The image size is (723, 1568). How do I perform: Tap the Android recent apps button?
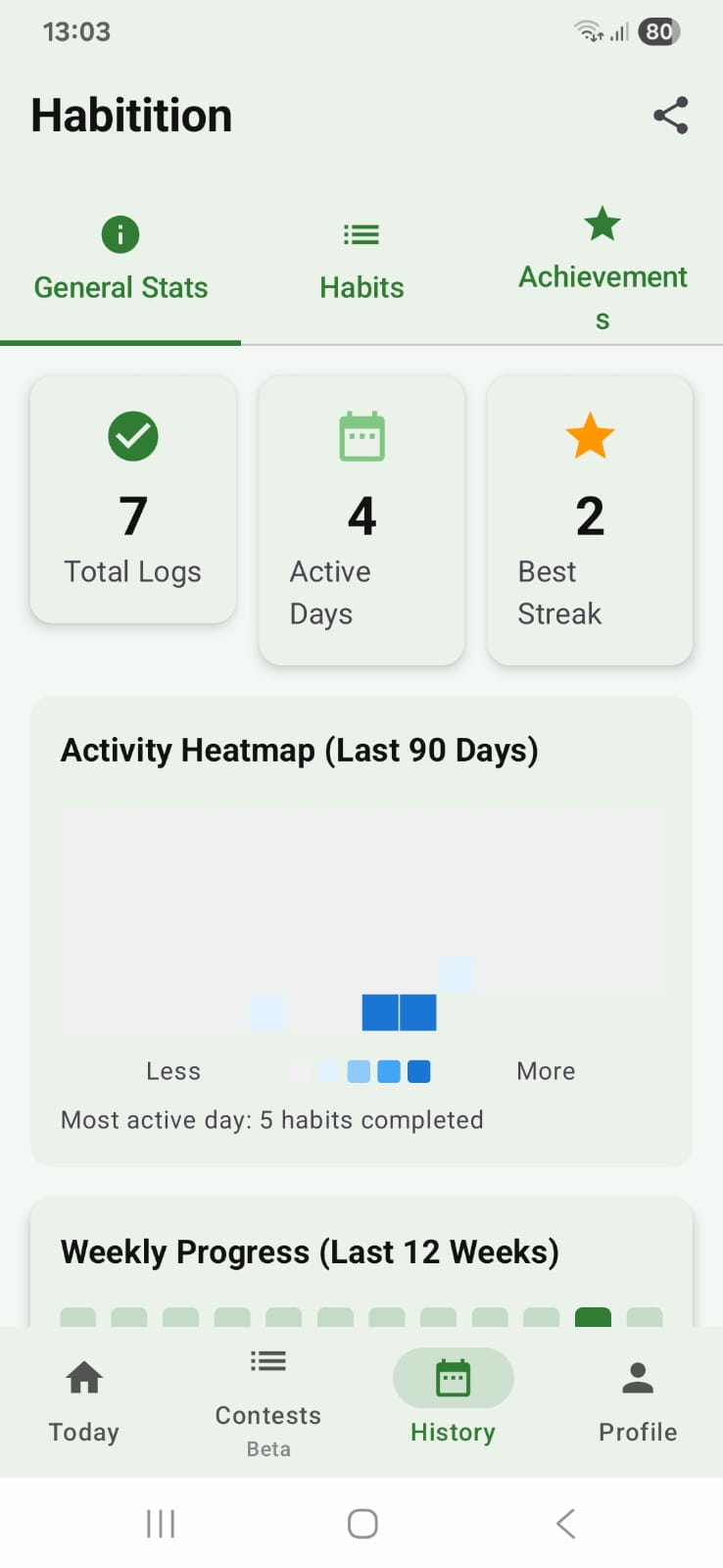tap(160, 1522)
